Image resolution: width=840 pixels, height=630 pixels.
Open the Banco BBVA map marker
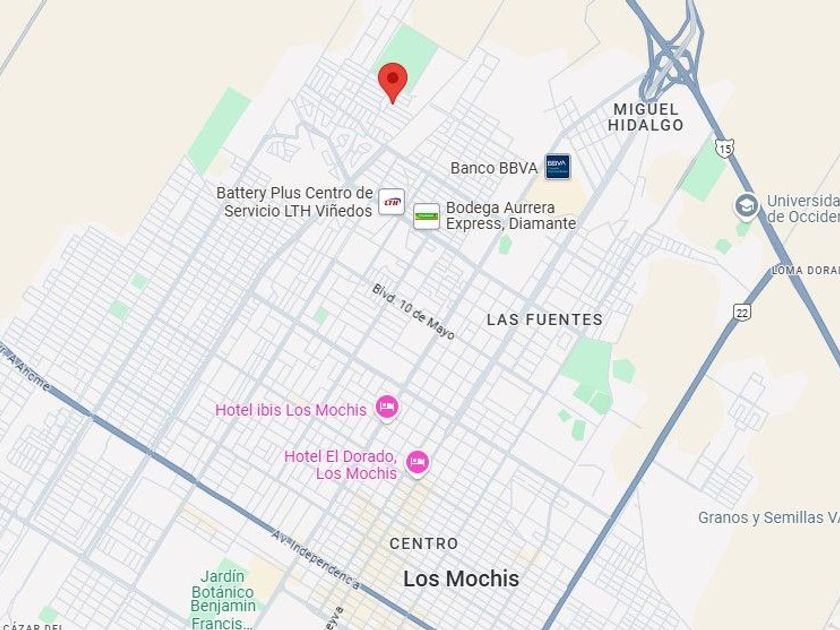pyautogui.click(x=558, y=167)
